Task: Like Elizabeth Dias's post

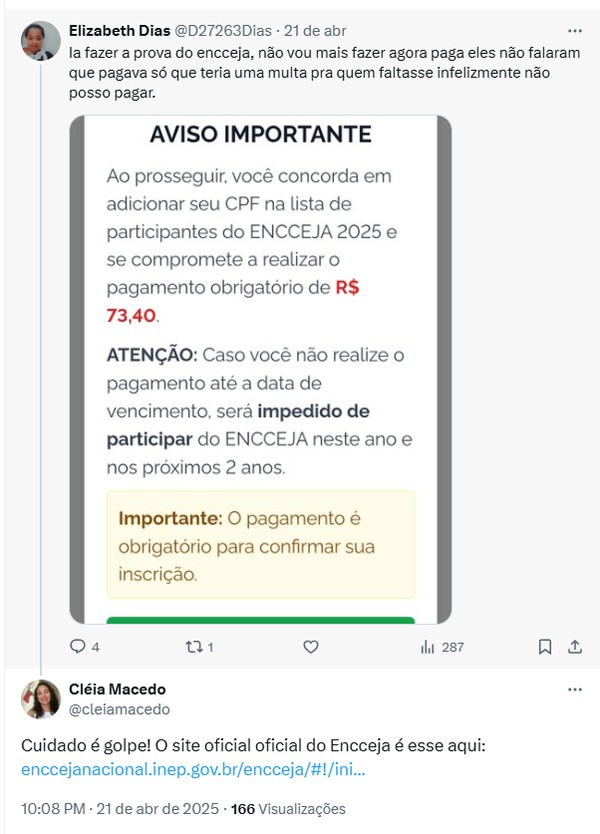Action: pyautogui.click(x=311, y=647)
